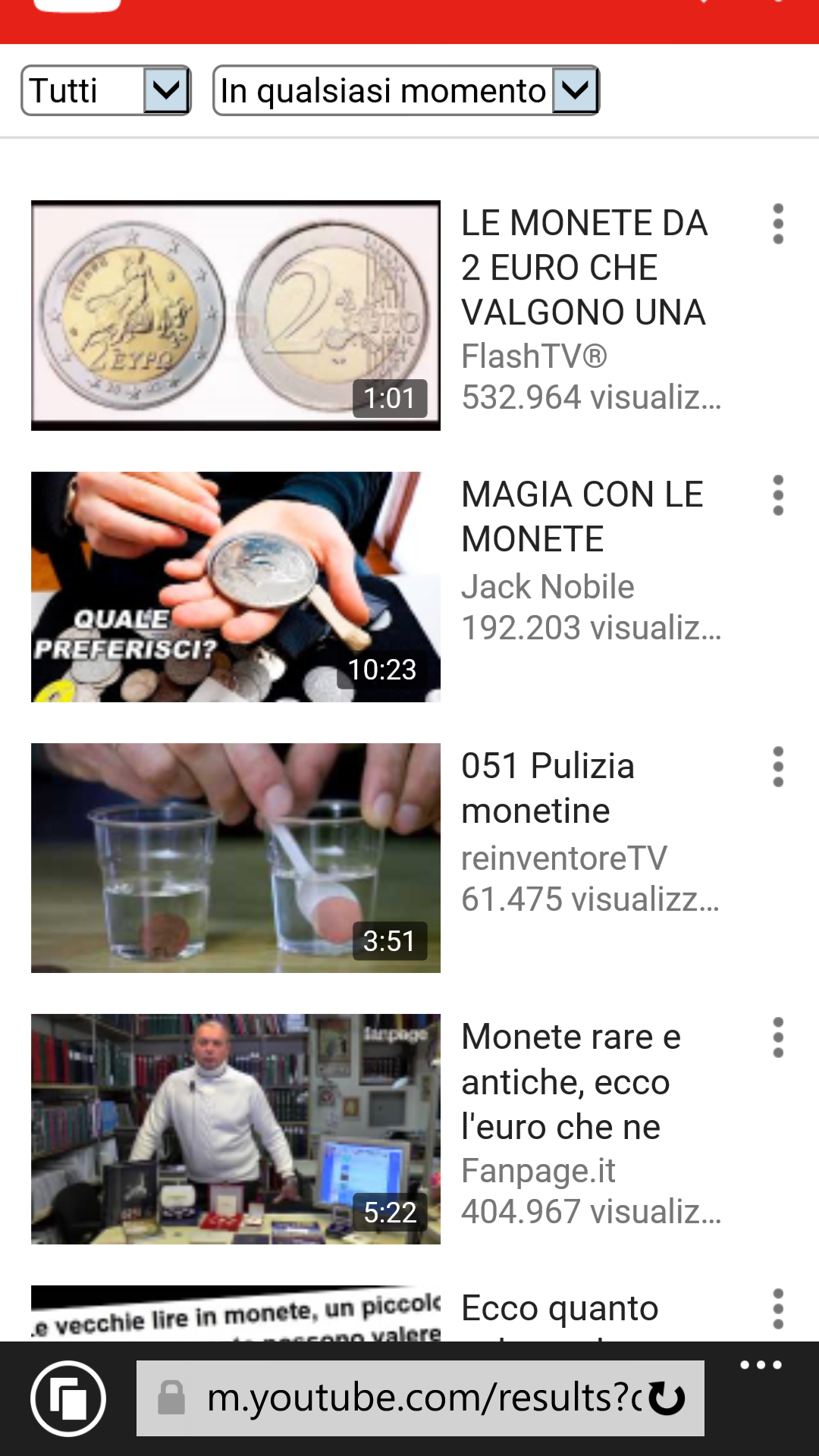Play the 2 euro coins video by FlashTV

(236, 315)
